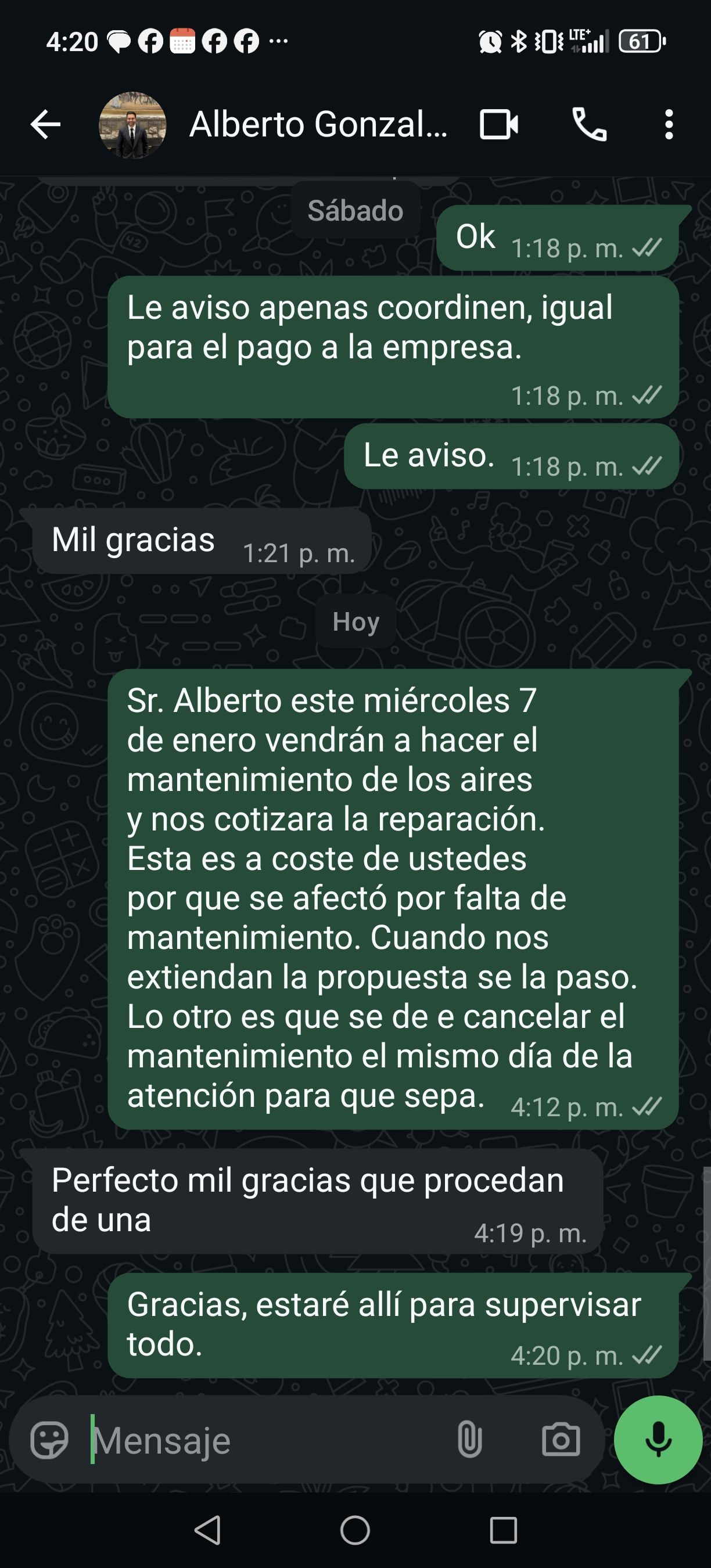Screen dimensions: 711x1568
Task: Tap the system home button
Action: [355, 1530]
